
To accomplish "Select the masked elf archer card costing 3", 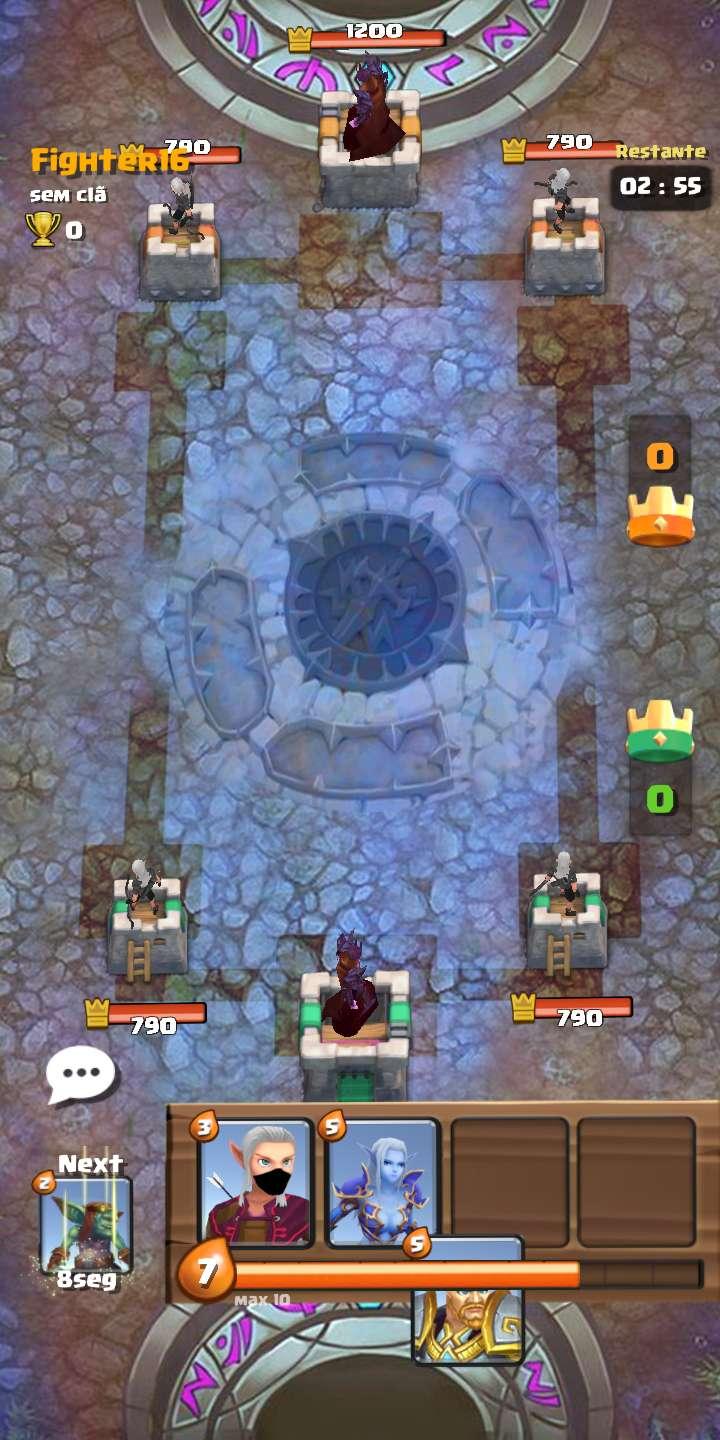I will click(x=256, y=1182).
